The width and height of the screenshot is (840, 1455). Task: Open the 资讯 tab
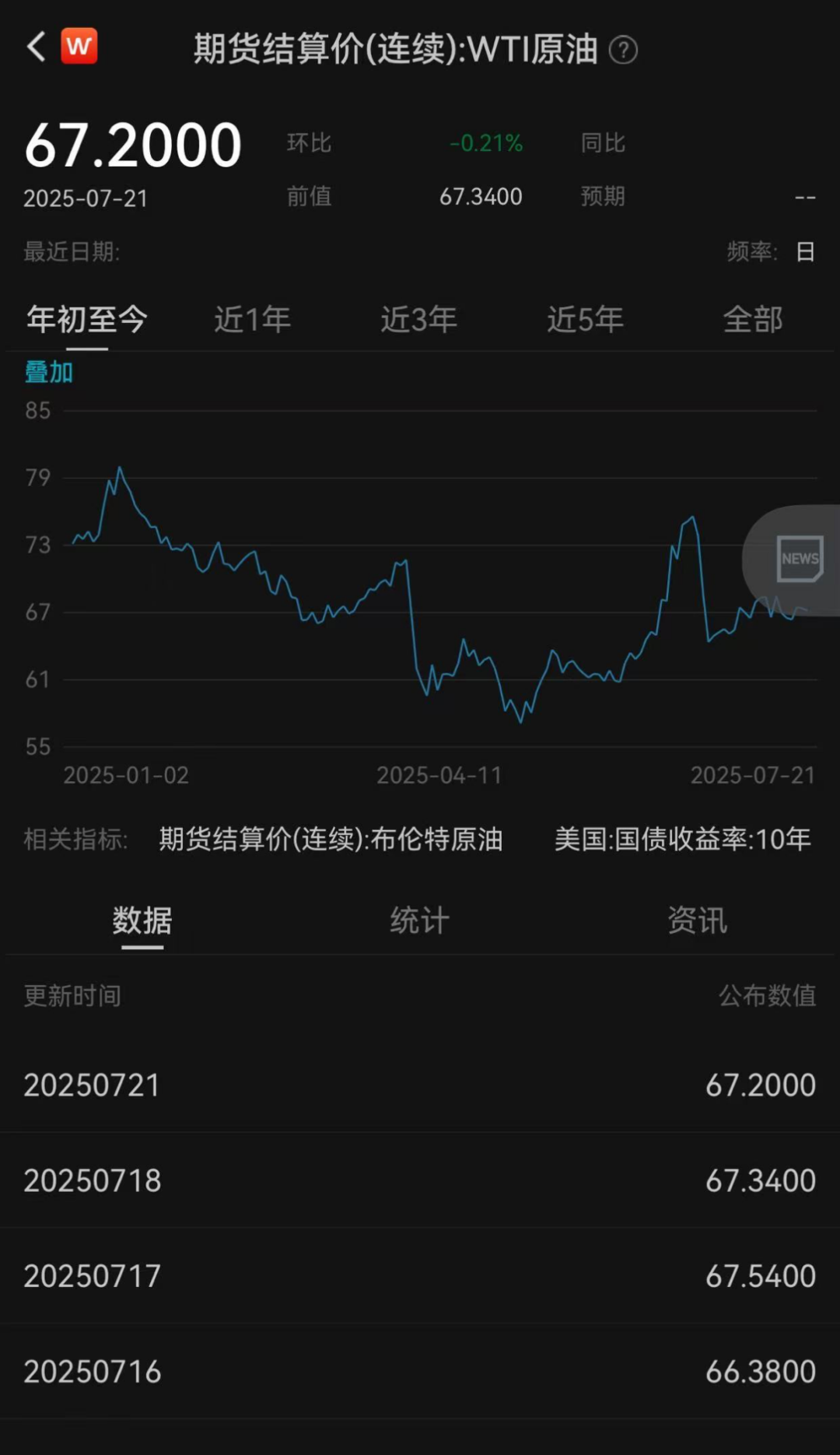point(696,920)
